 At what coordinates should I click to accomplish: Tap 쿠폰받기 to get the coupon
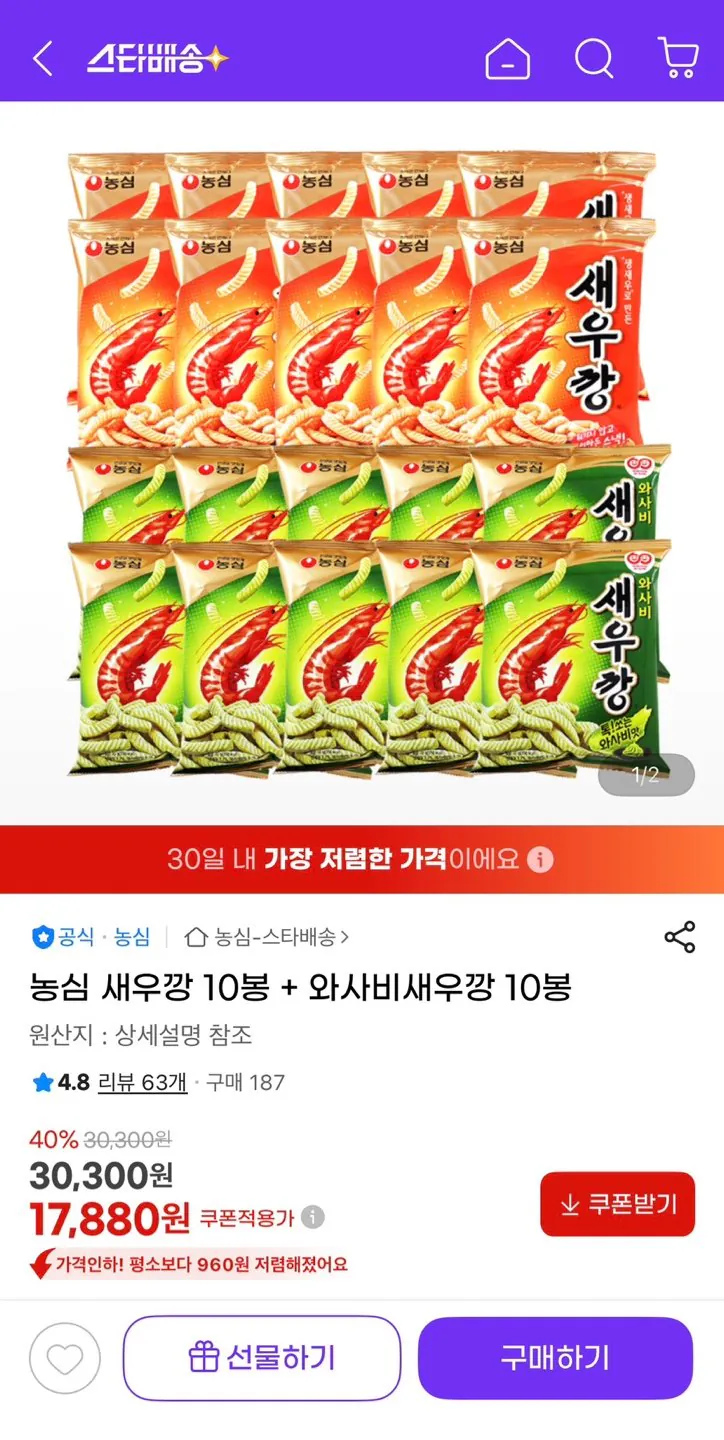click(617, 1205)
